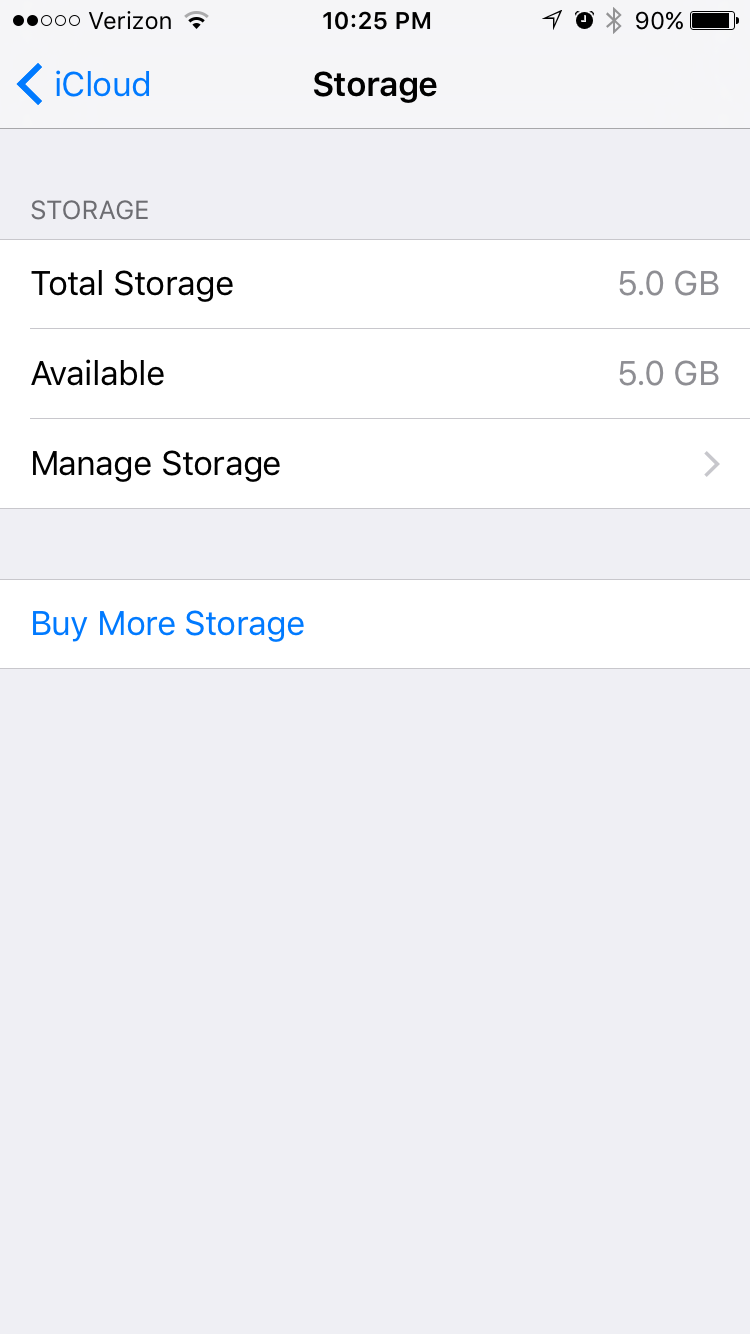Go back to iCloud settings

[x=84, y=84]
